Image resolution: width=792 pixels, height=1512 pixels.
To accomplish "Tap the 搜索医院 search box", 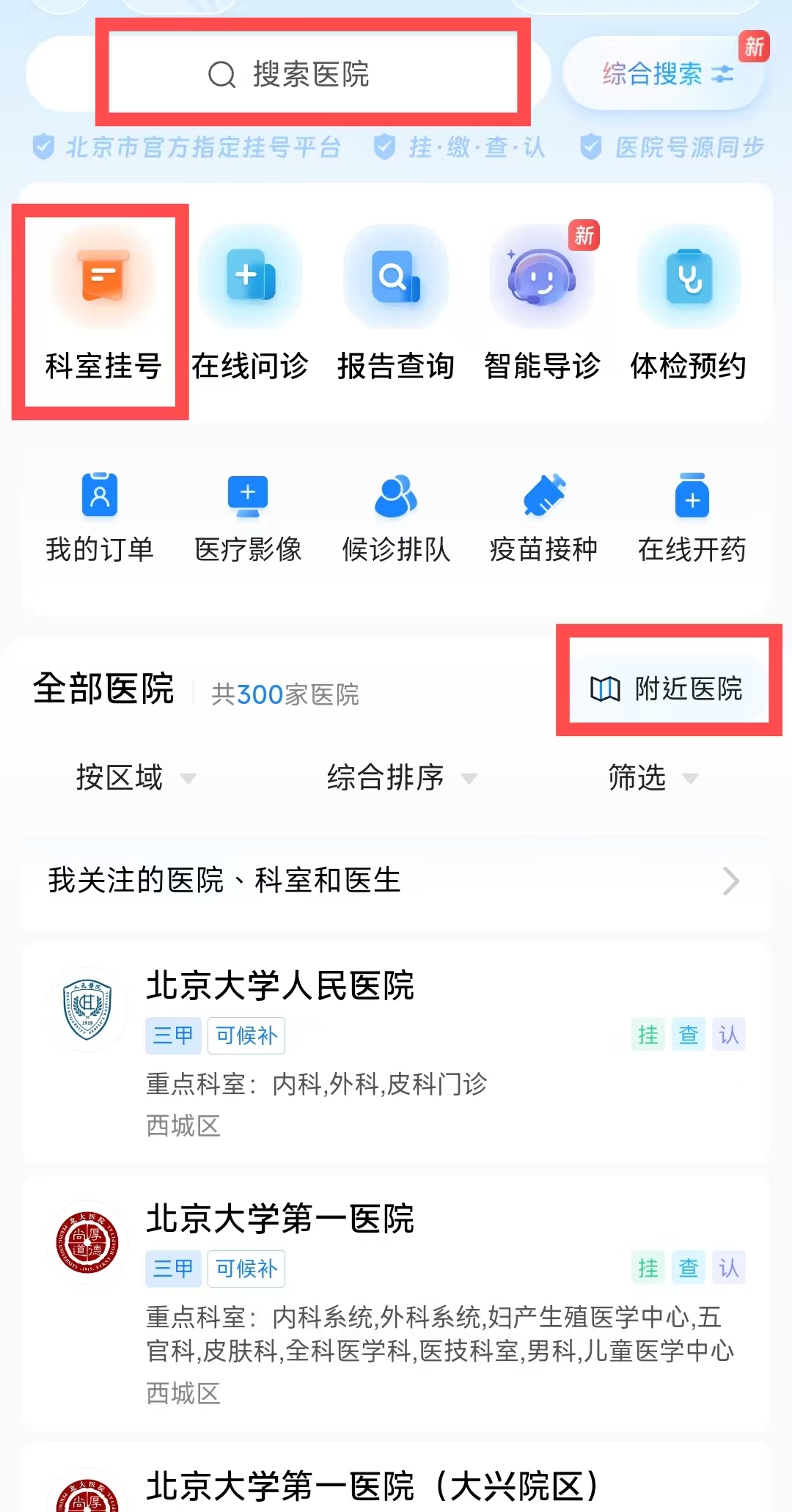I will pos(311,74).
